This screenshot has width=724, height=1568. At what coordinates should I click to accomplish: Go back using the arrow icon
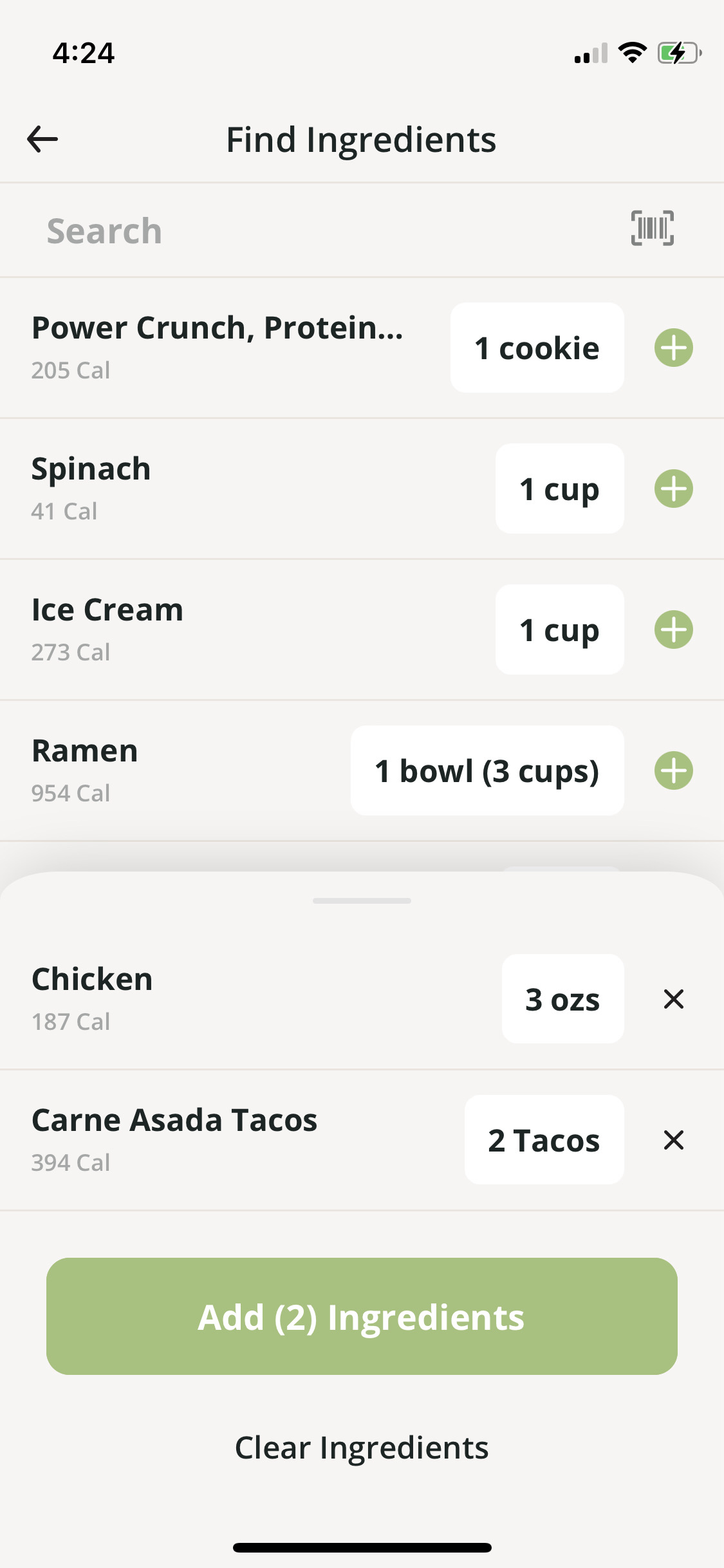42,139
